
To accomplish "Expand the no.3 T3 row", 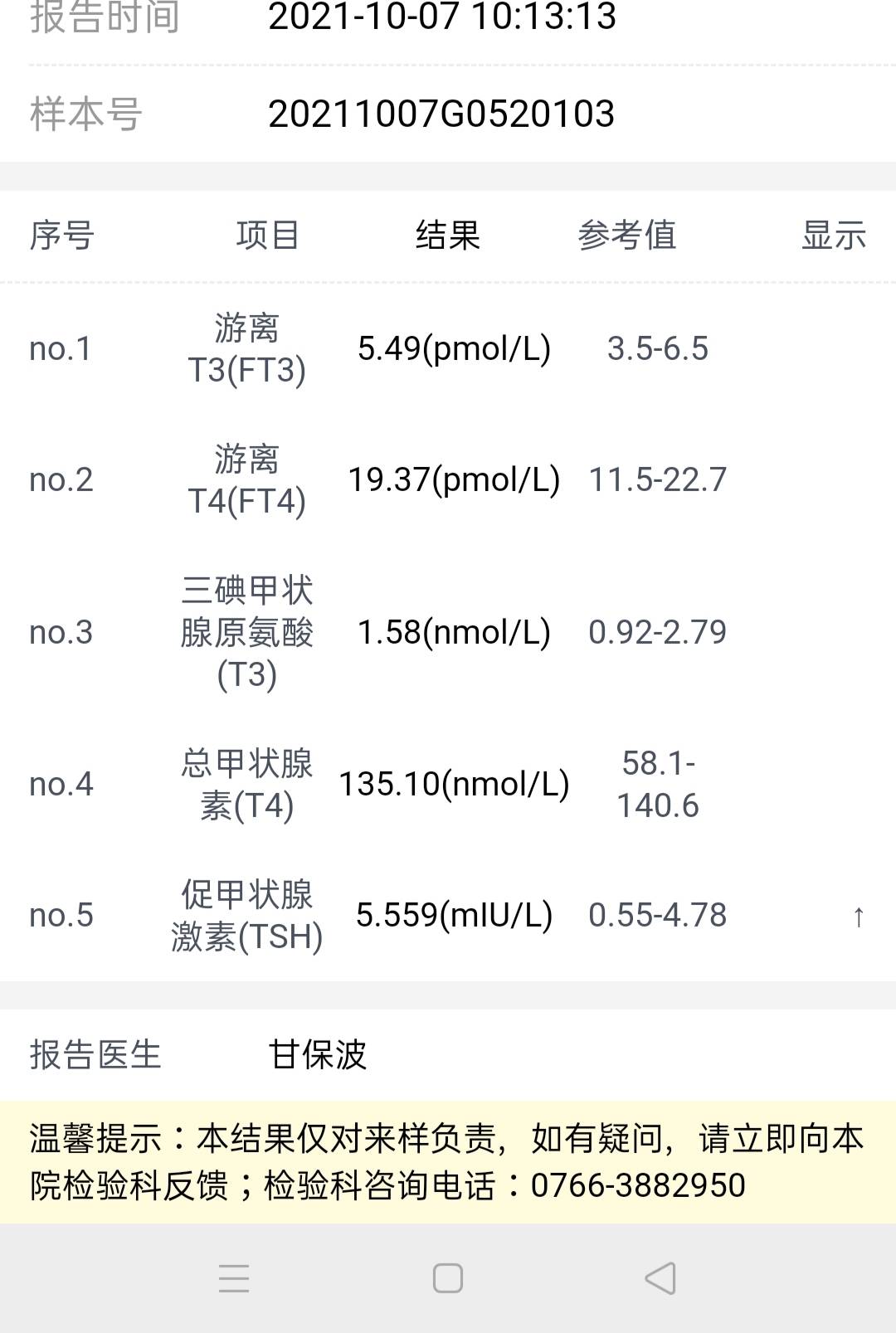I will point(448,632).
